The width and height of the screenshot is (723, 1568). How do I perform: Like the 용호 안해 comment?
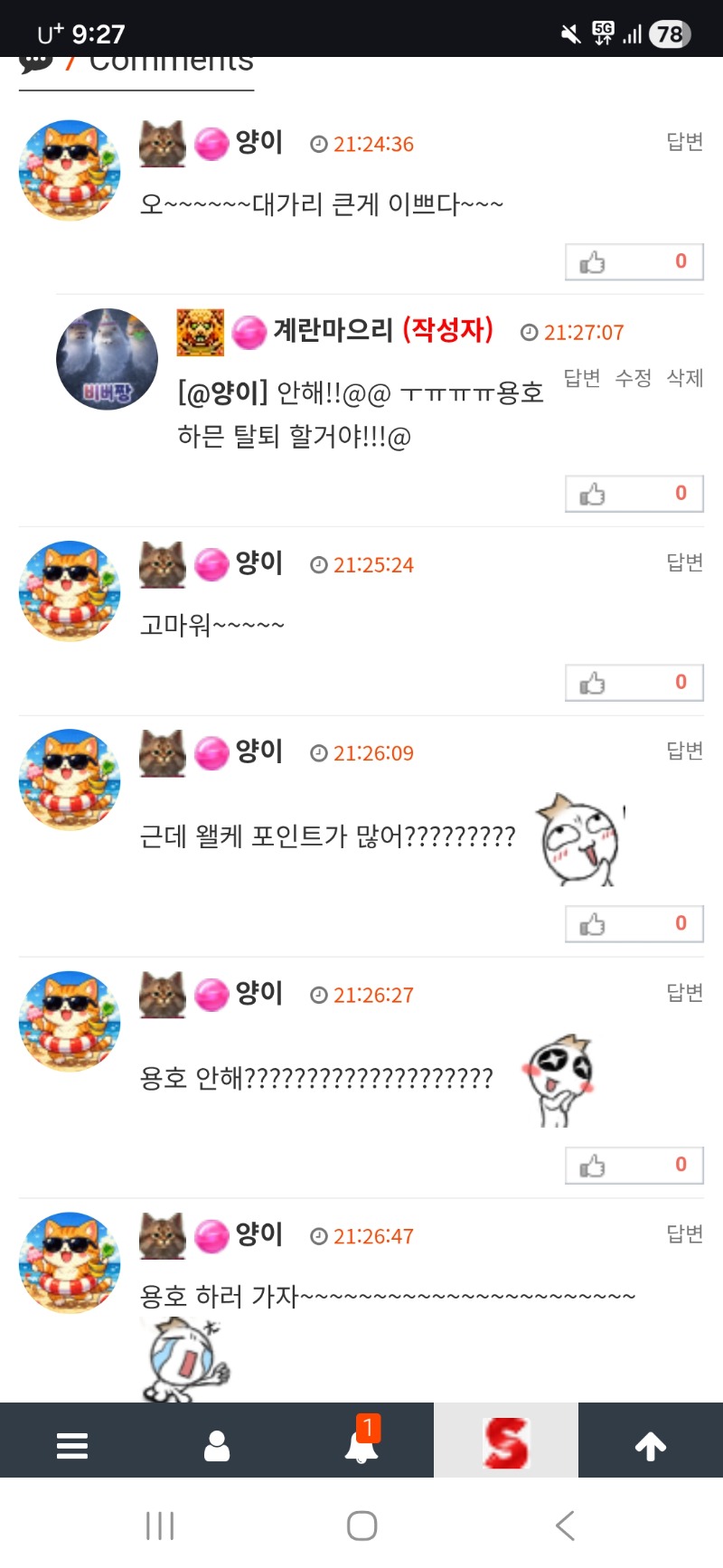pyautogui.click(x=634, y=1166)
